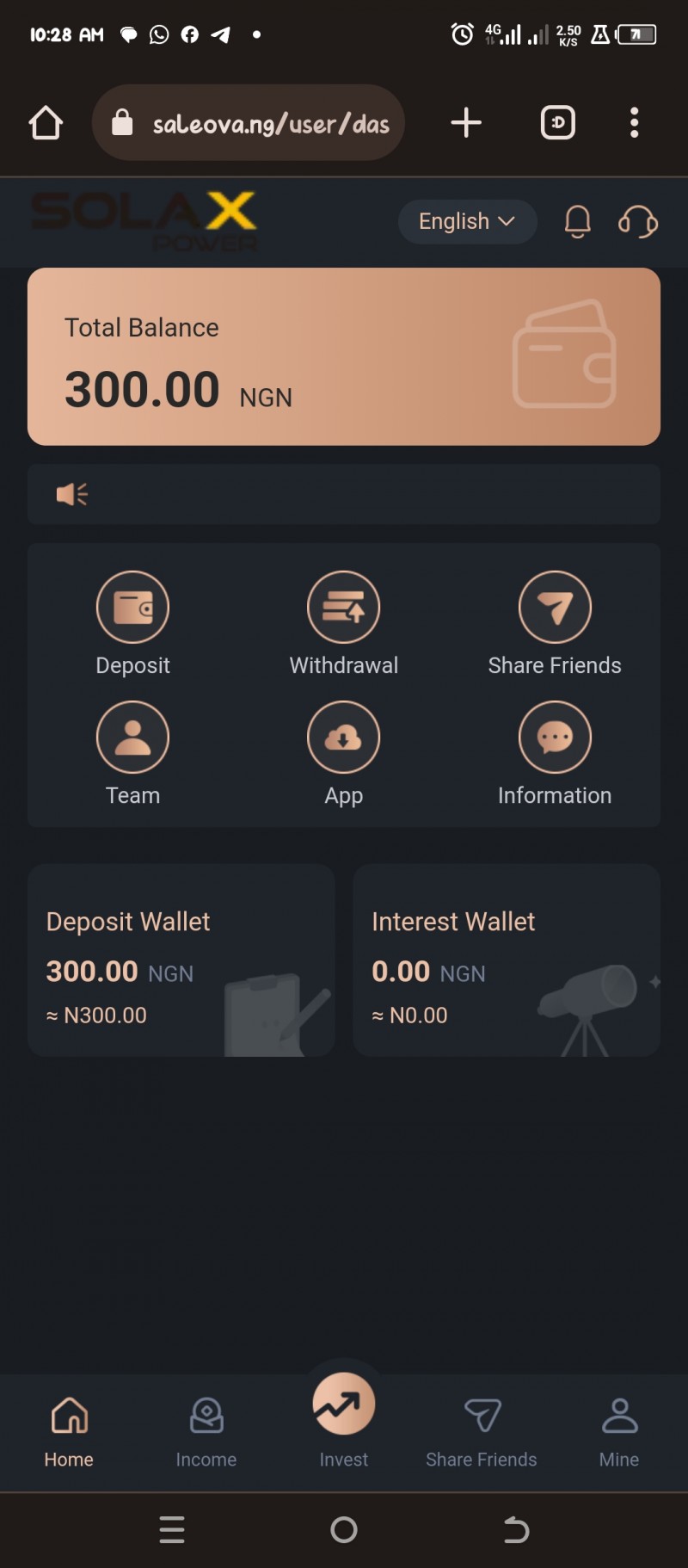Contact customer support via headset icon
Viewport: 688px width, 1568px height.
point(638,221)
